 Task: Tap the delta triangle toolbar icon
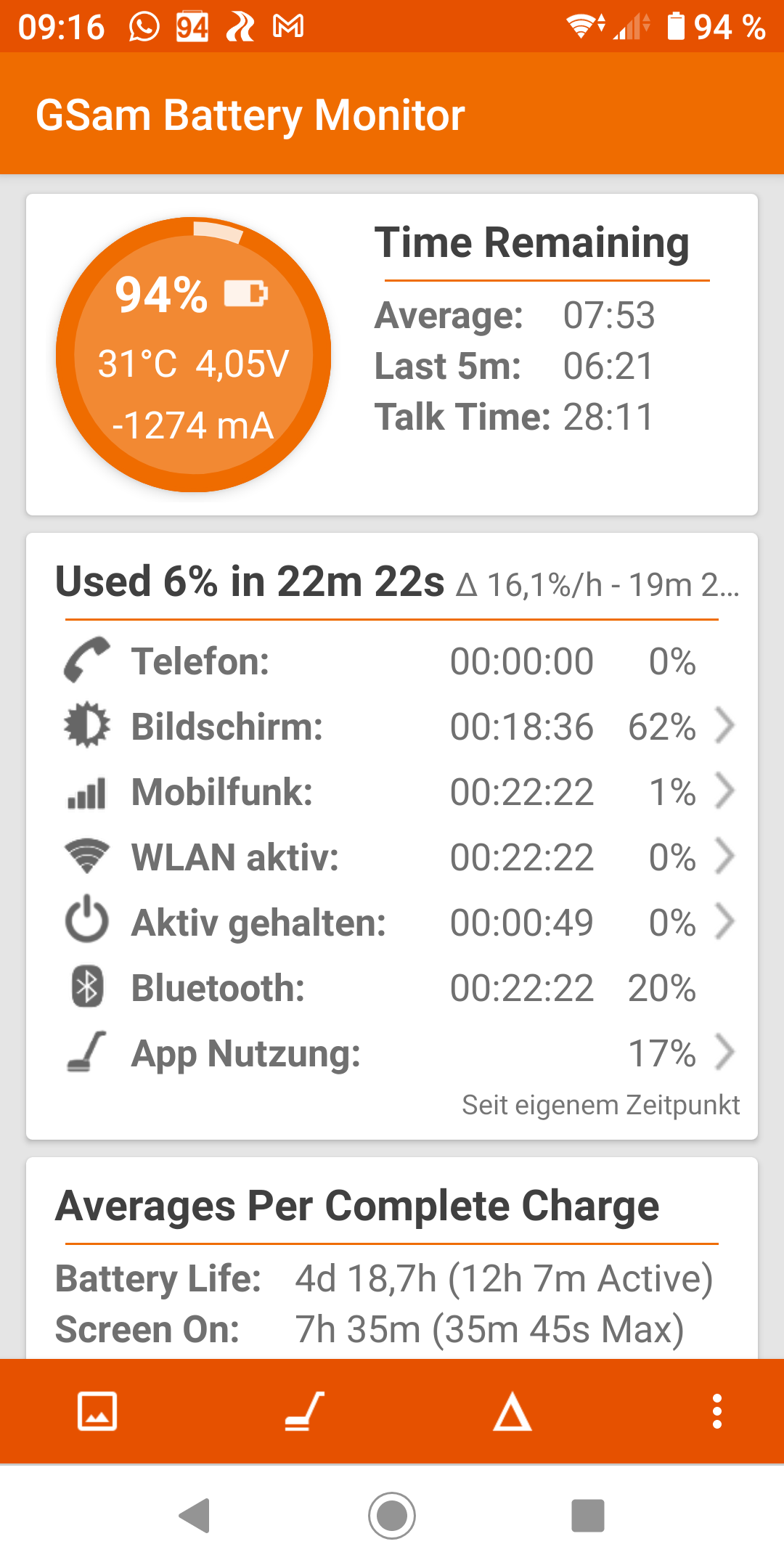click(x=513, y=1411)
